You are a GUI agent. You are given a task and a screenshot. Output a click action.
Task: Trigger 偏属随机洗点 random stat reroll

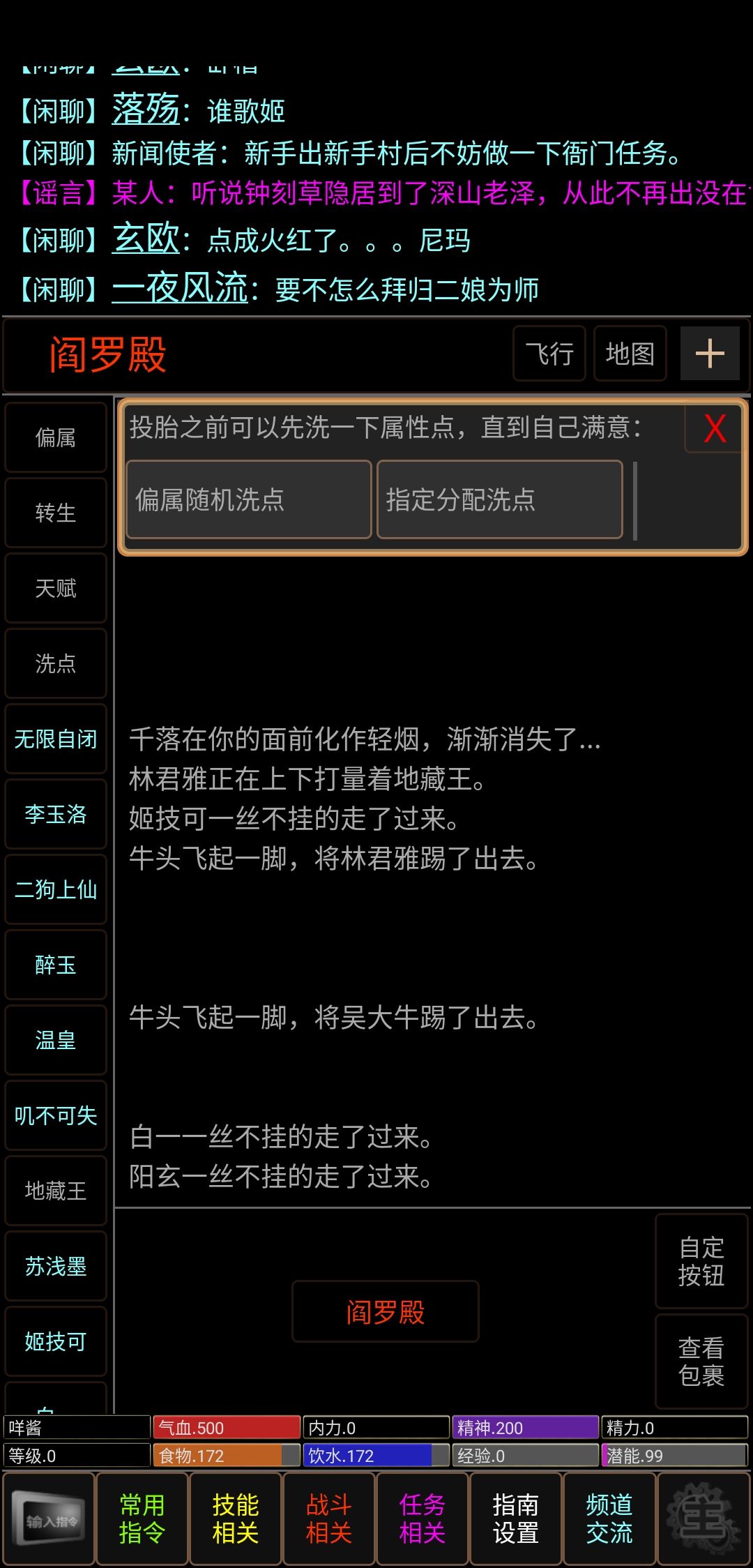tap(249, 500)
